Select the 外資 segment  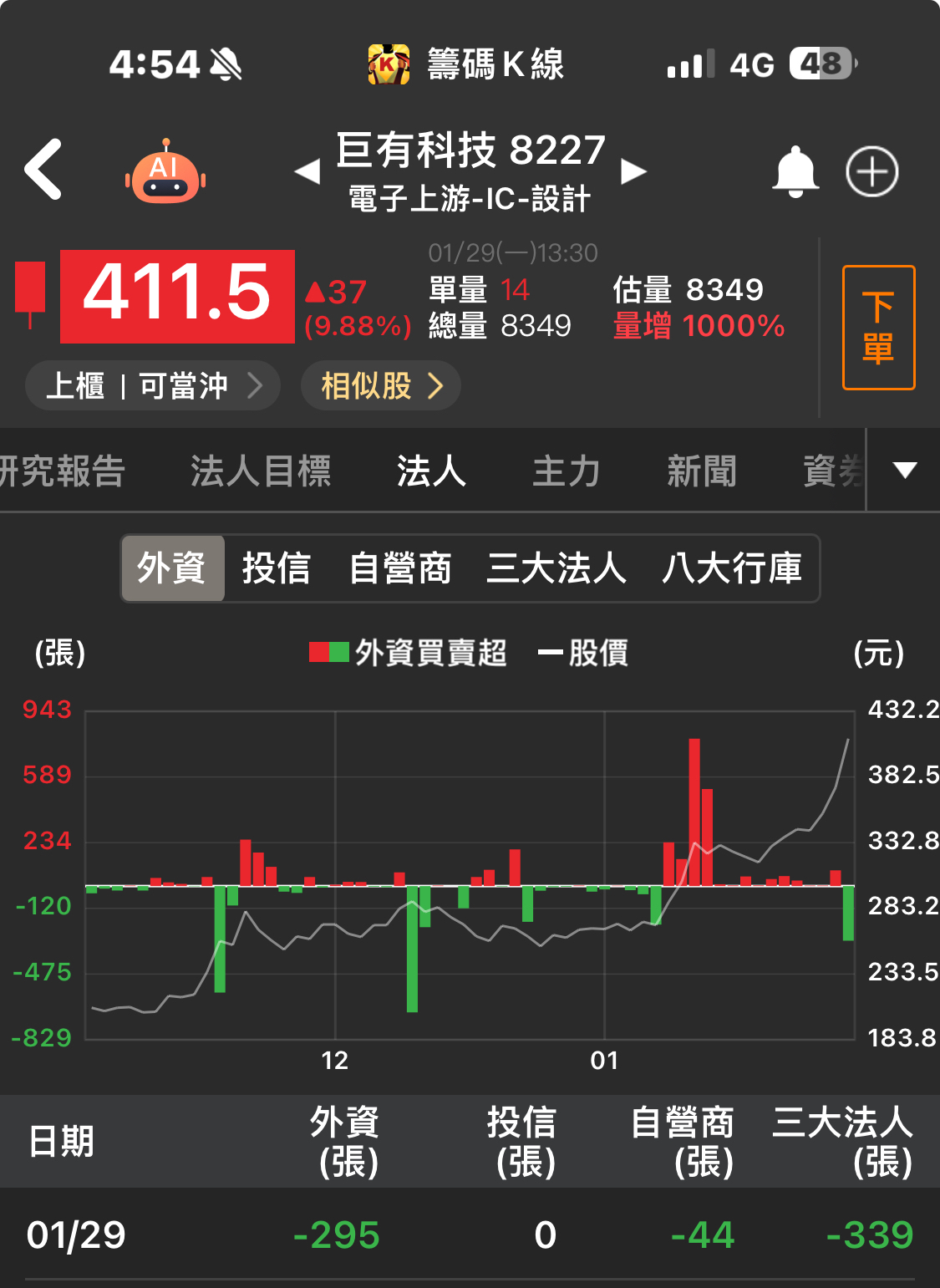[x=172, y=568]
